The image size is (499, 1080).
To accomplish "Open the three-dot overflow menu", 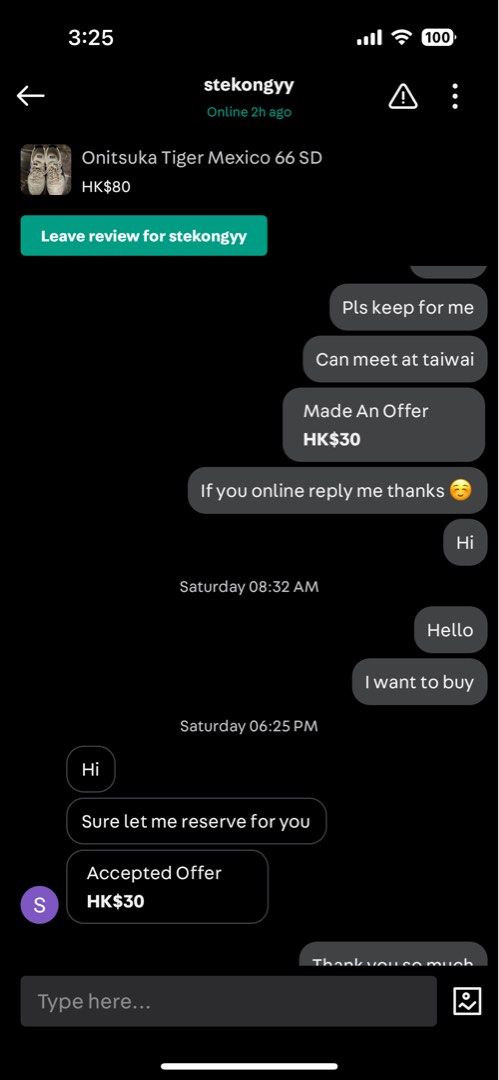I will [x=455, y=96].
